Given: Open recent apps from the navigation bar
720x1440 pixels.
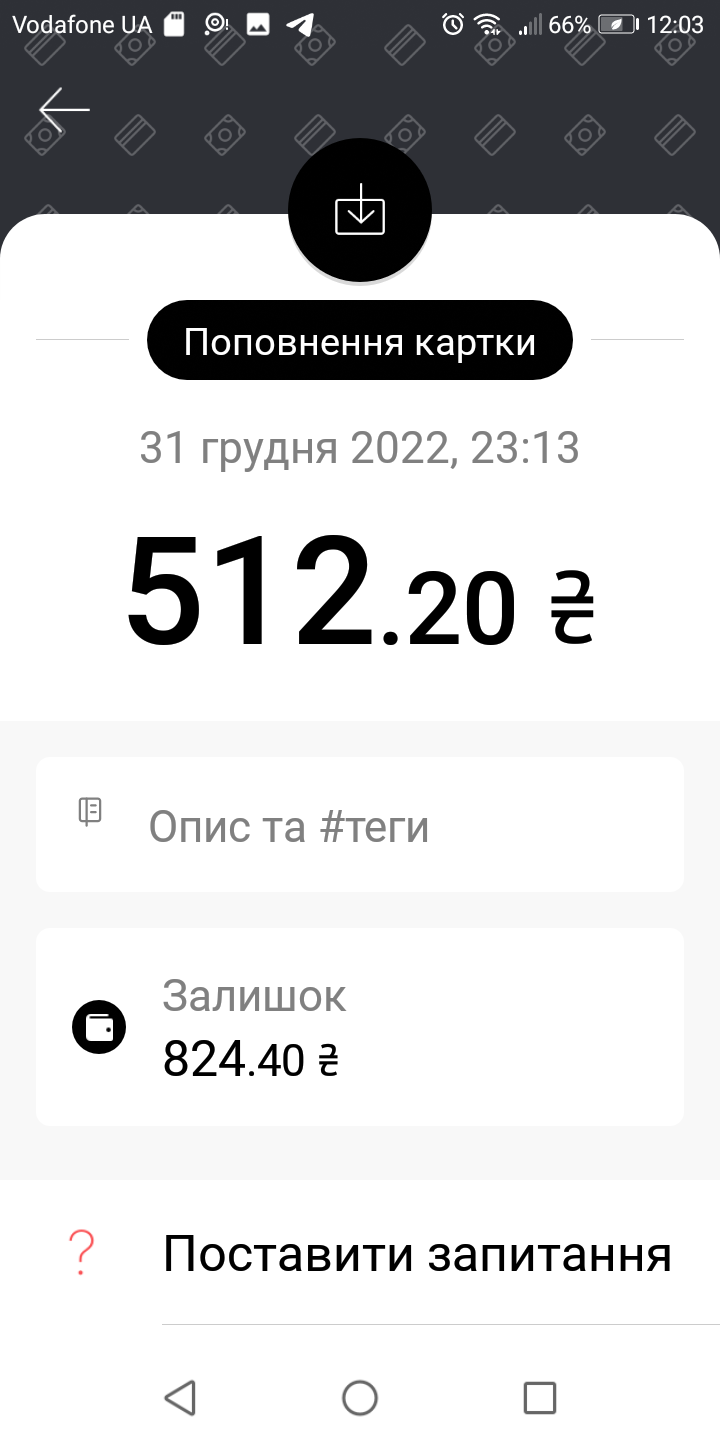Looking at the screenshot, I should pos(540,1397).
